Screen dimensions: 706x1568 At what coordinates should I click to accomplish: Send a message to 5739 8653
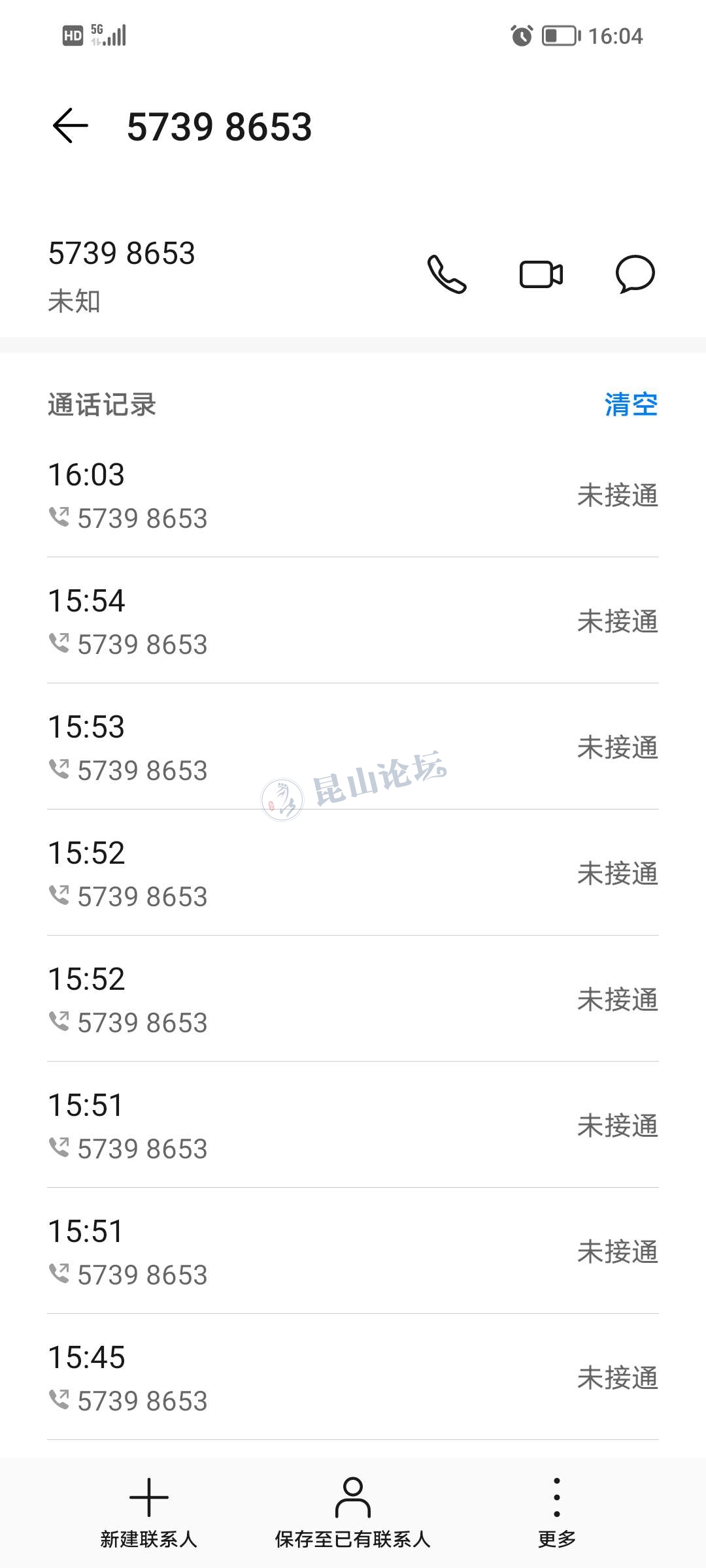[x=635, y=274]
